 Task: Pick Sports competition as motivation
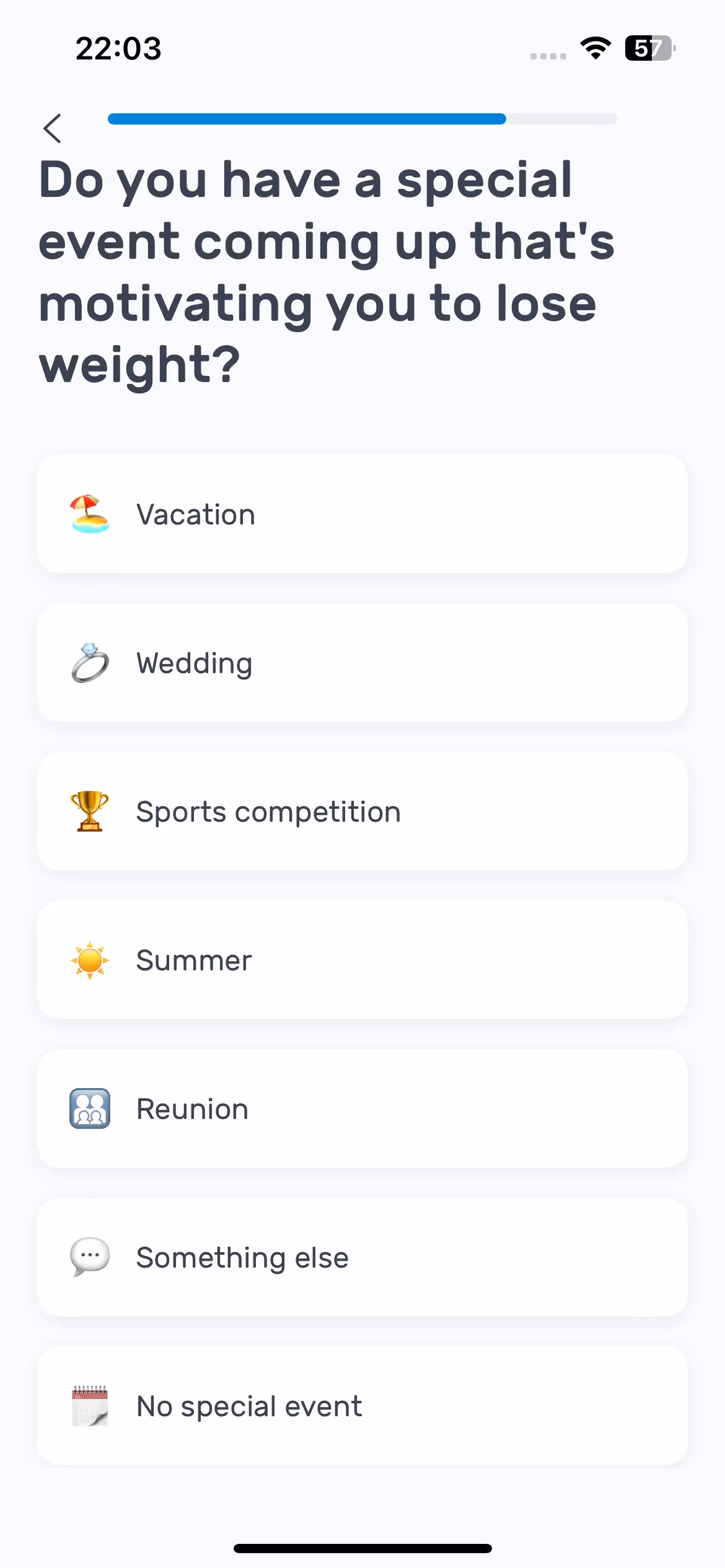362,811
